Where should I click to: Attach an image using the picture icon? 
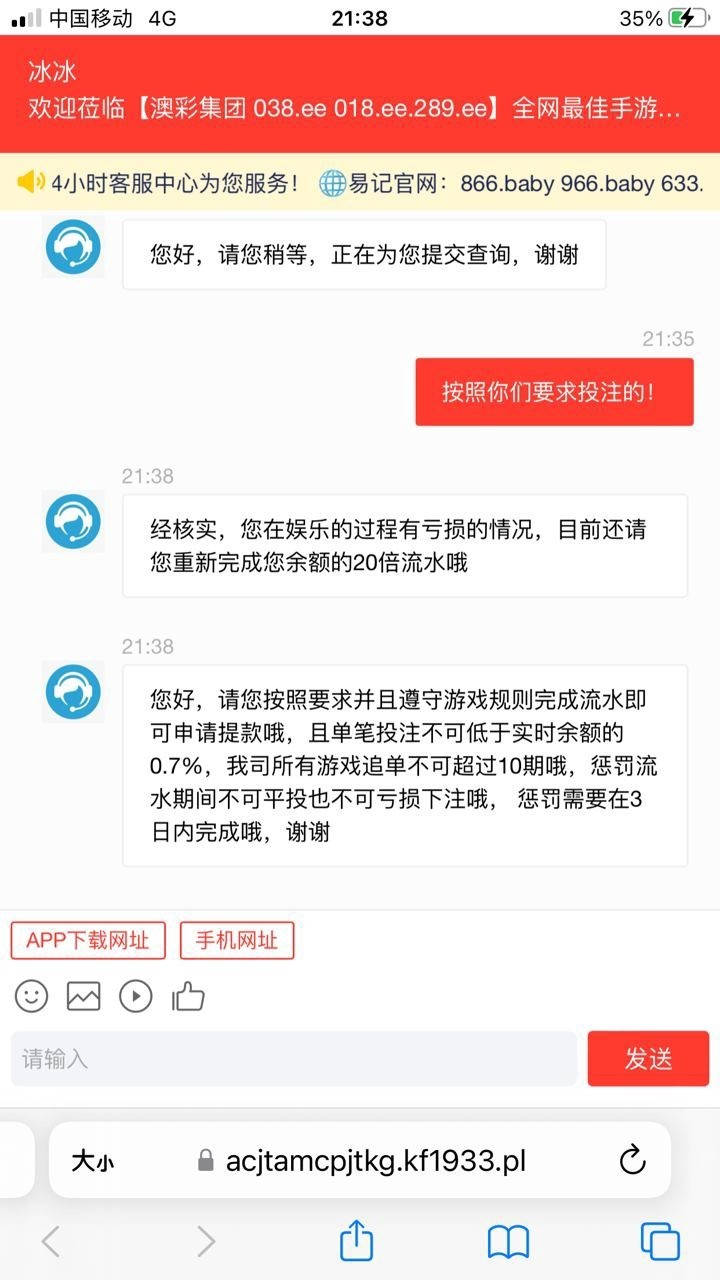(84, 996)
